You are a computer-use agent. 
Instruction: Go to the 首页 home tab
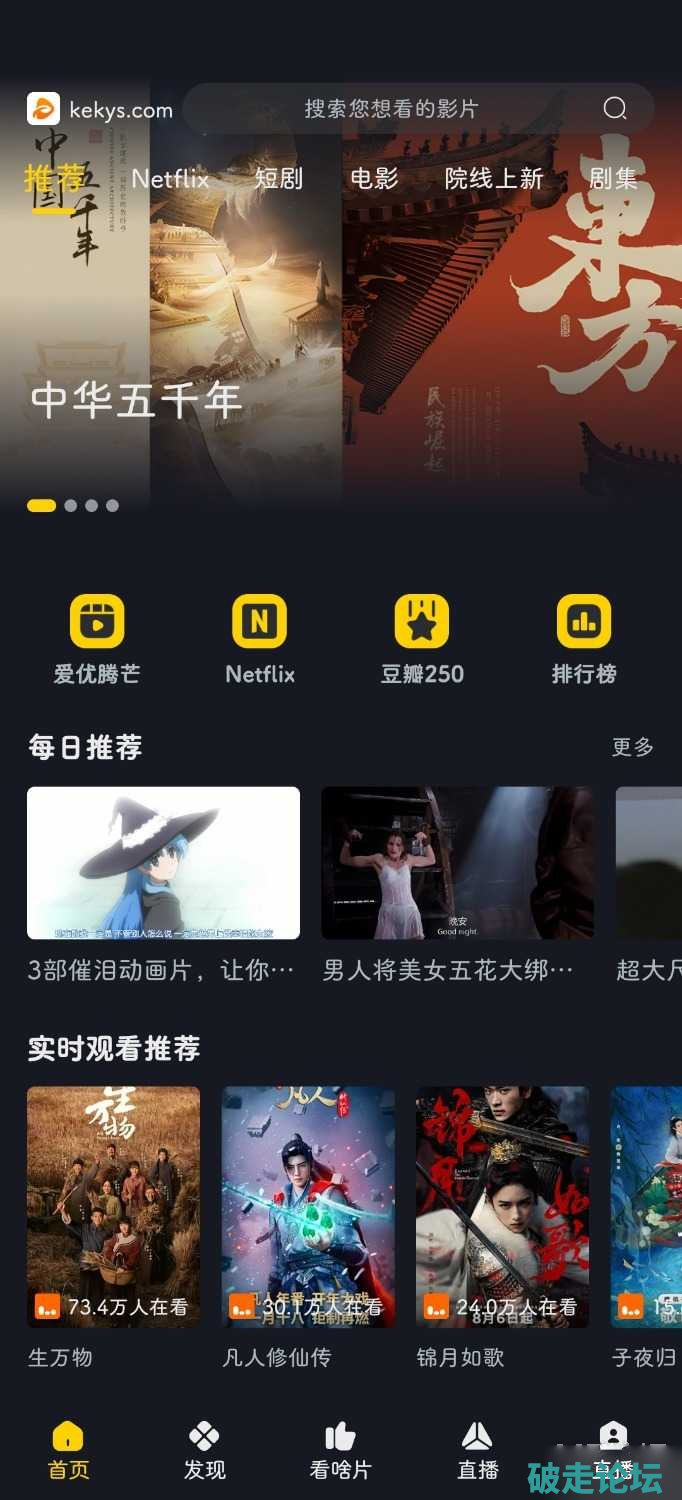point(68,1451)
